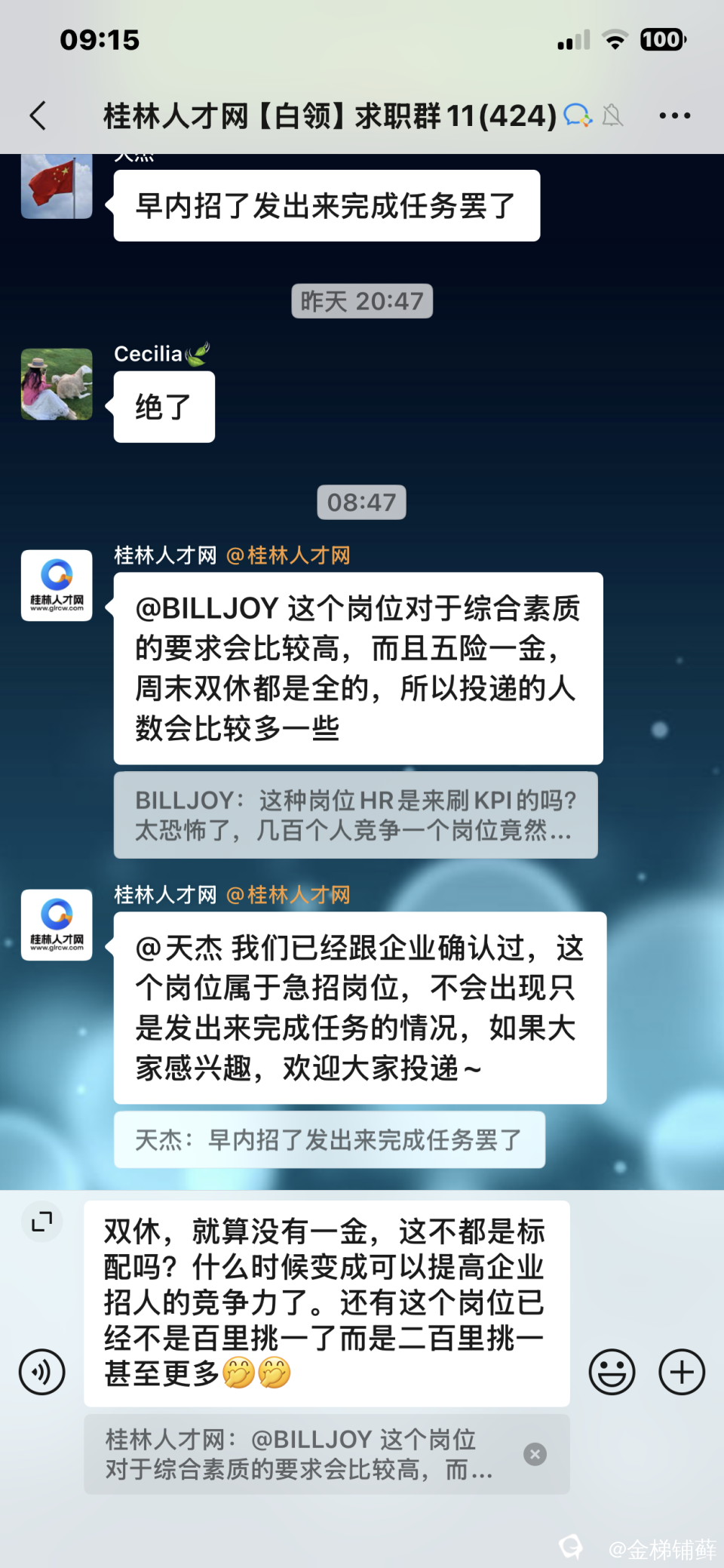Screen dimensions: 724x1568
Task: Tap the message text field to edit
Action: tap(327, 1303)
